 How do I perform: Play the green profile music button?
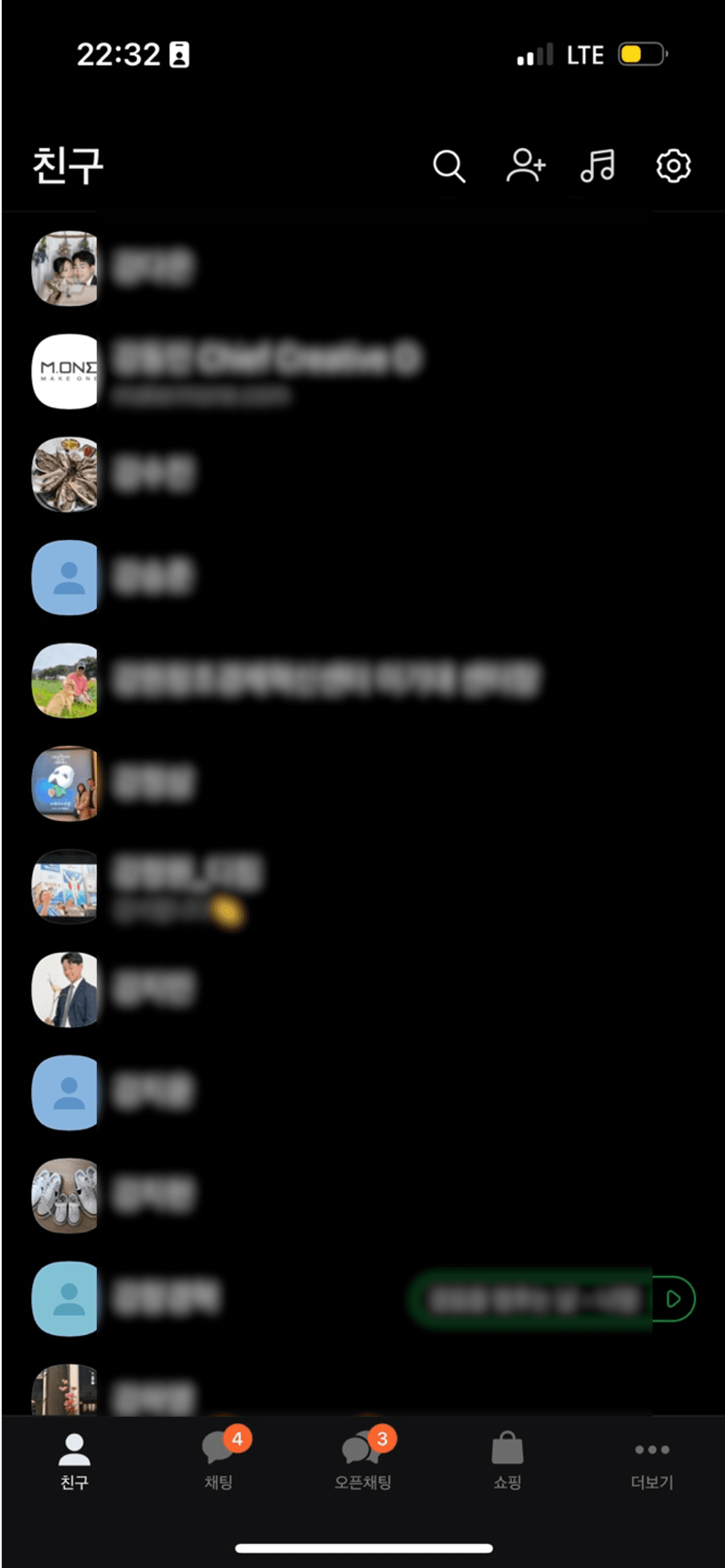[672, 1299]
